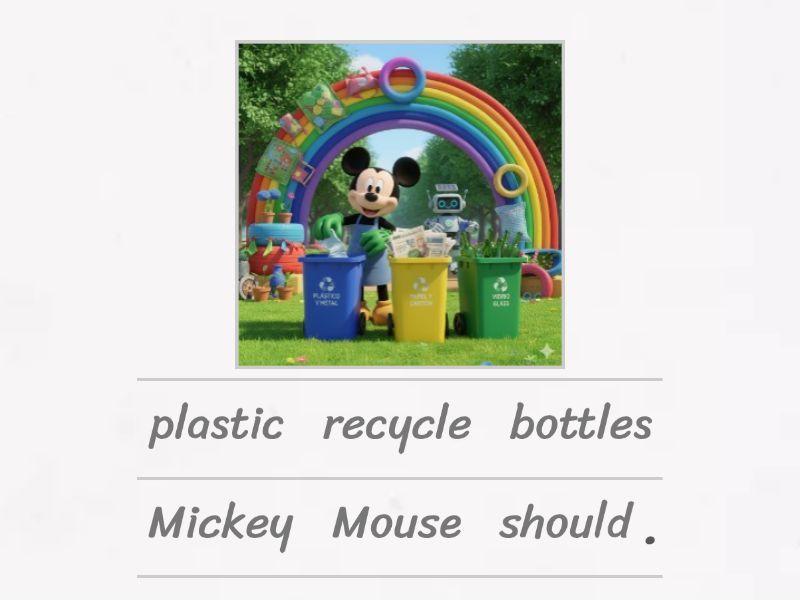Tap the 'Mouse' word tile
This screenshot has height=600, width=800.
click(x=397, y=523)
